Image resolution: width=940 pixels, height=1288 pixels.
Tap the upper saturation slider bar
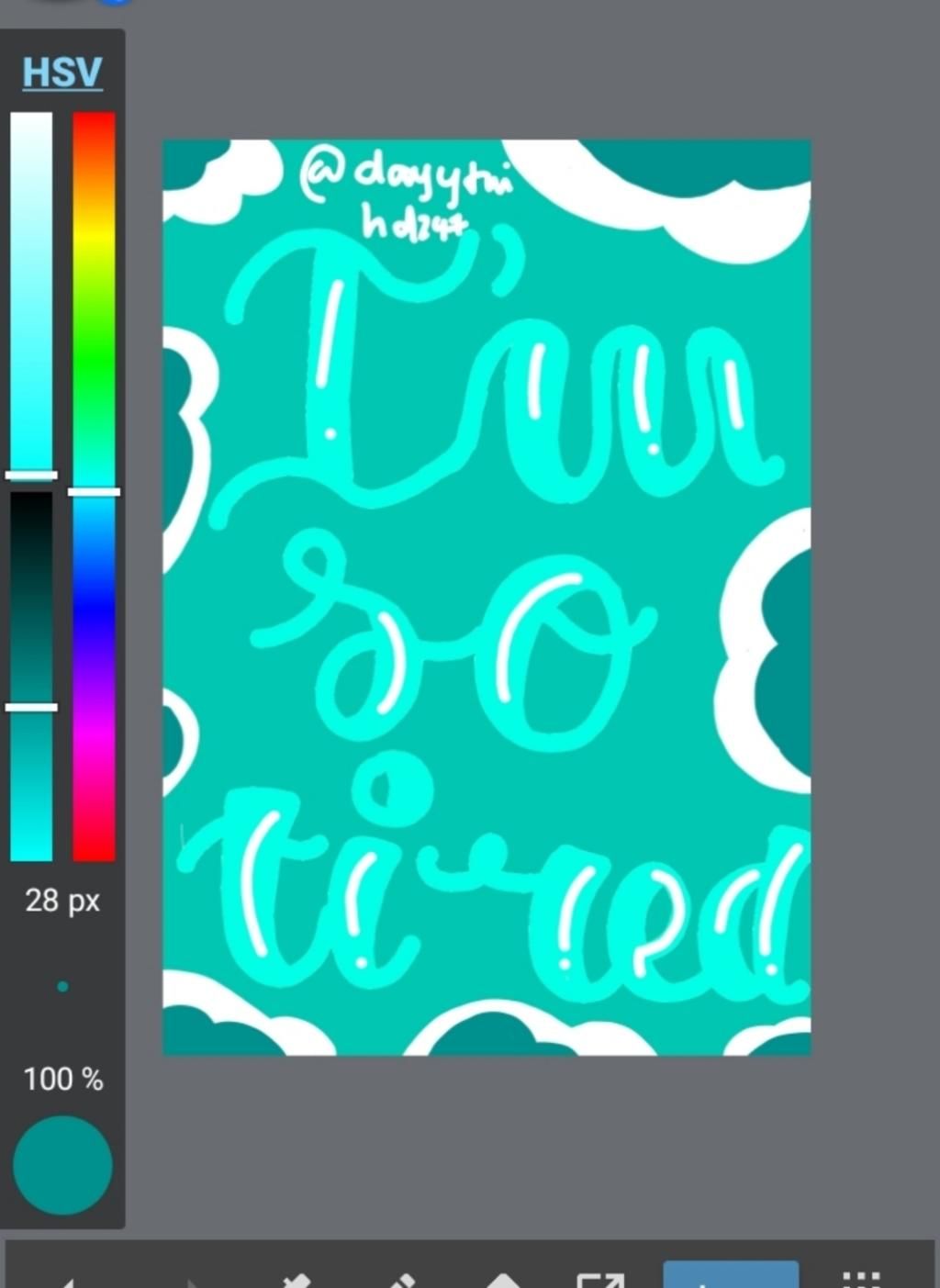pyautogui.click(x=31, y=294)
